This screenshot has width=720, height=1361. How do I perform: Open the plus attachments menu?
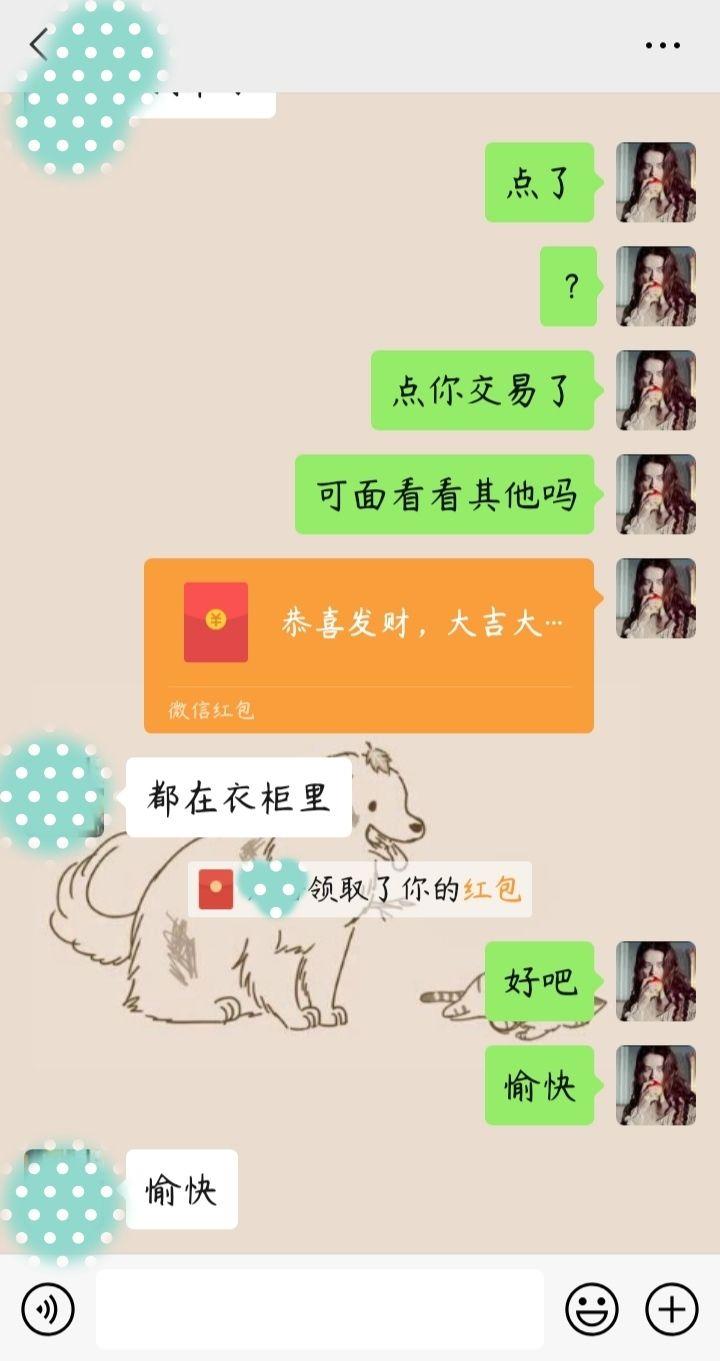pos(672,1308)
